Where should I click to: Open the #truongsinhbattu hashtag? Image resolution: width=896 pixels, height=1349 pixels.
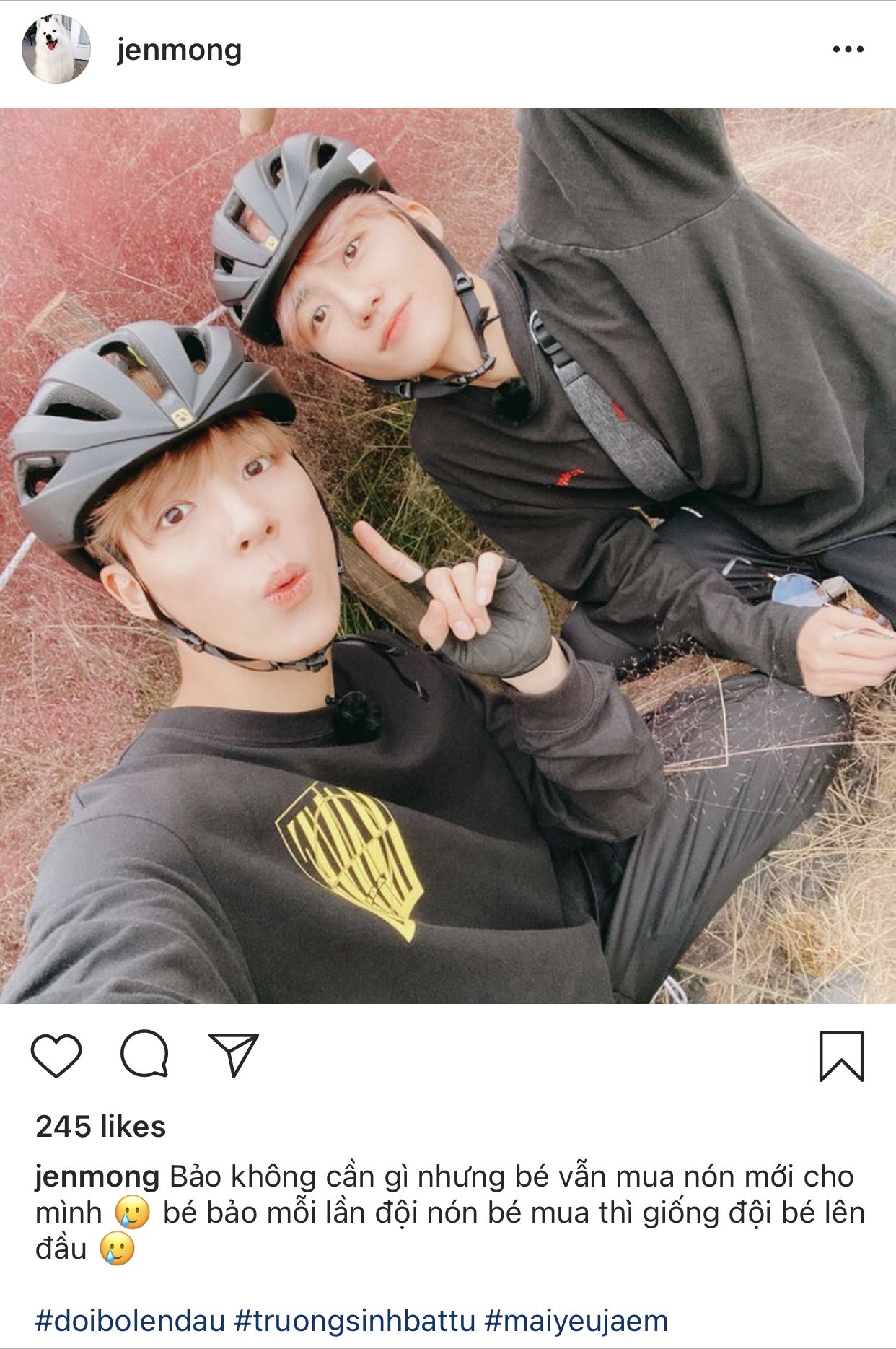point(355,1321)
